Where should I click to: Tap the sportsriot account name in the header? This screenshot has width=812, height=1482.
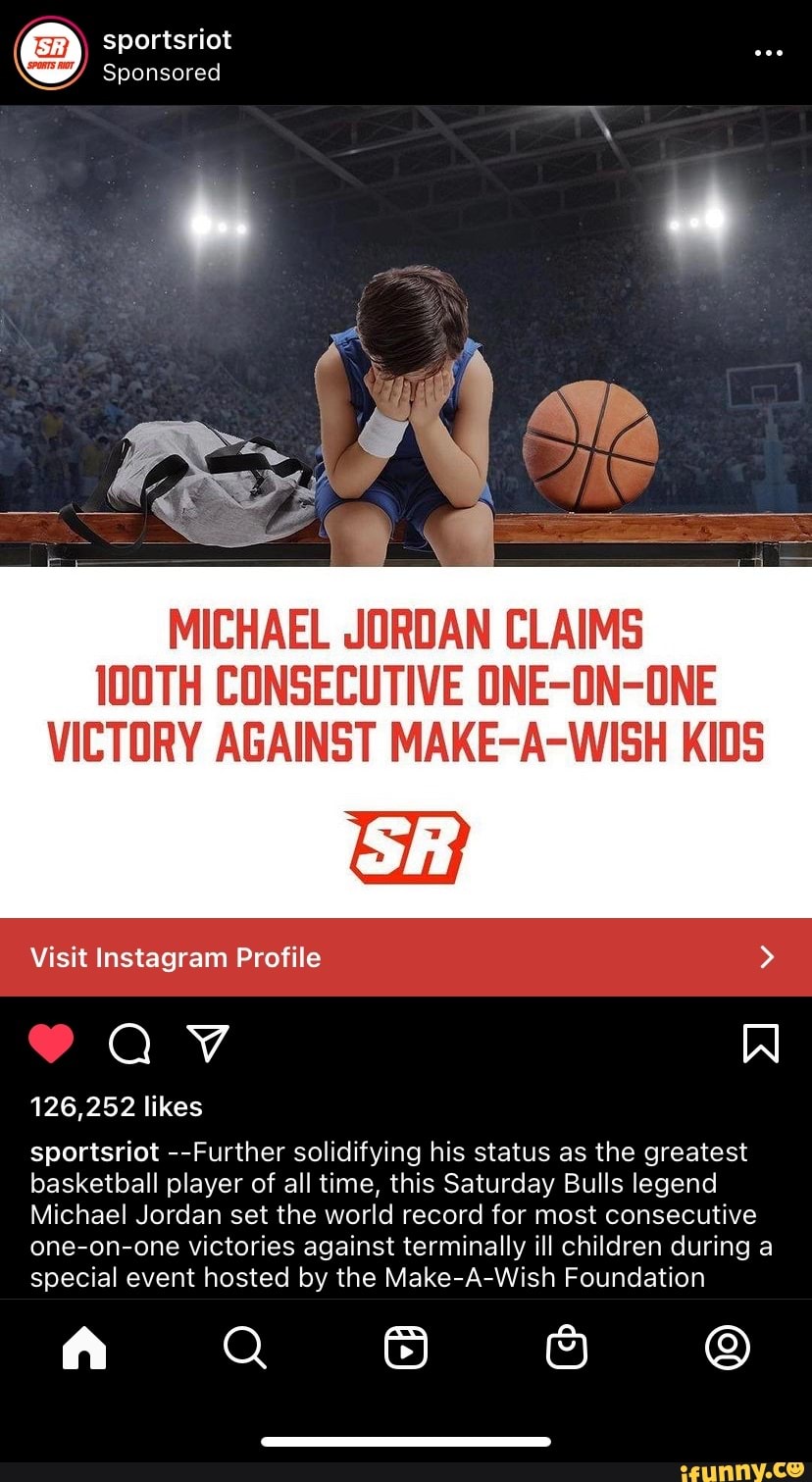tap(167, 40)
